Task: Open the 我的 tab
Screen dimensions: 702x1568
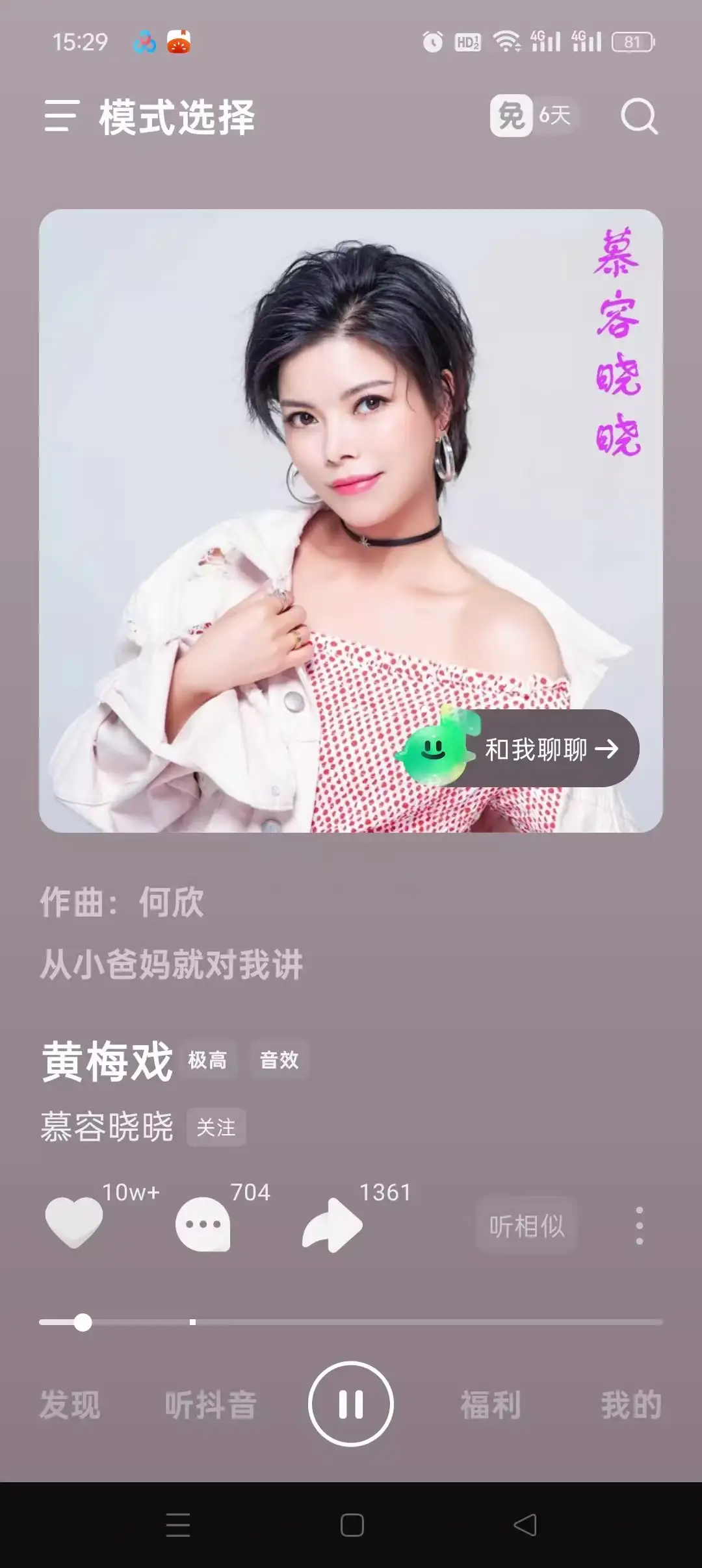Action: (630, 1405)
